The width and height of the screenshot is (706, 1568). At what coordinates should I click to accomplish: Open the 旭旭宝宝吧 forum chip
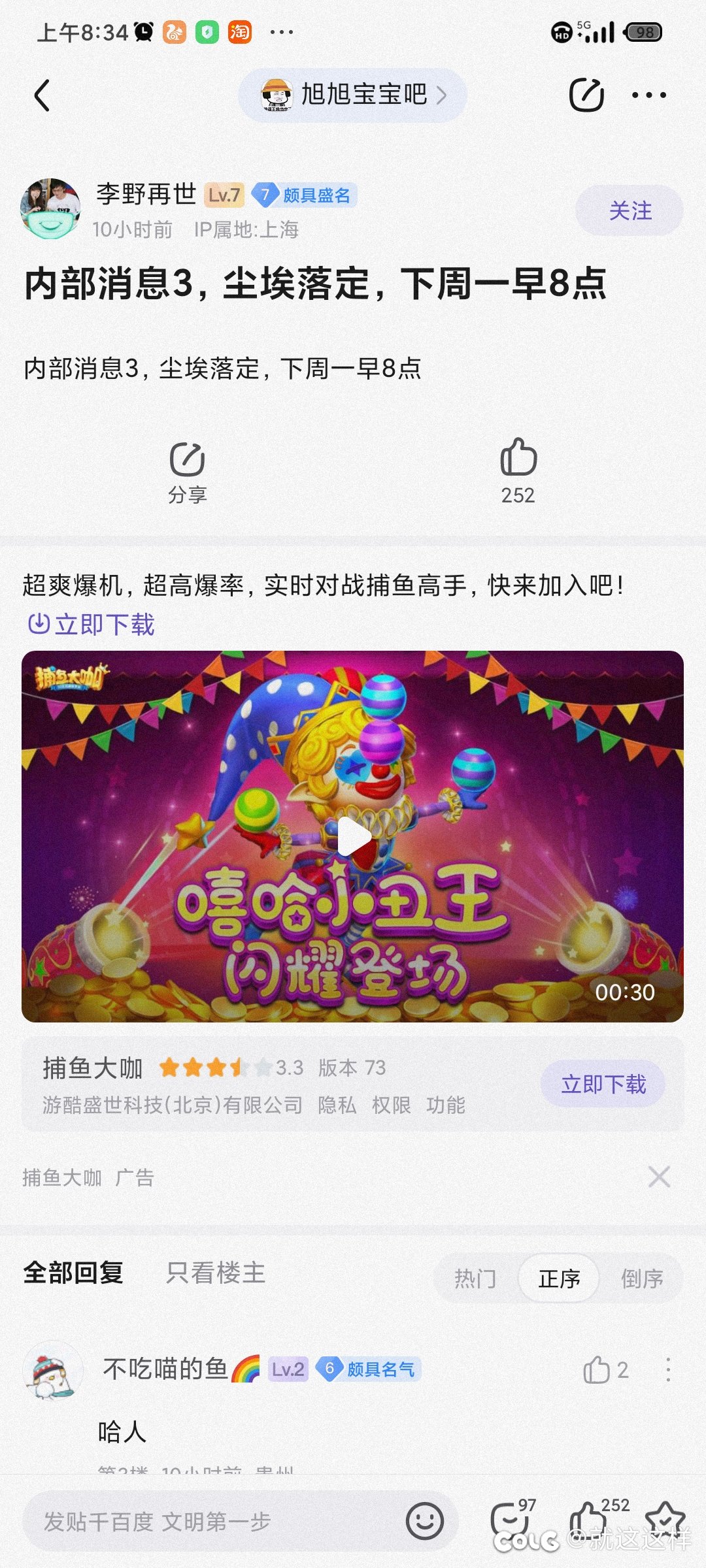(353, 95)
